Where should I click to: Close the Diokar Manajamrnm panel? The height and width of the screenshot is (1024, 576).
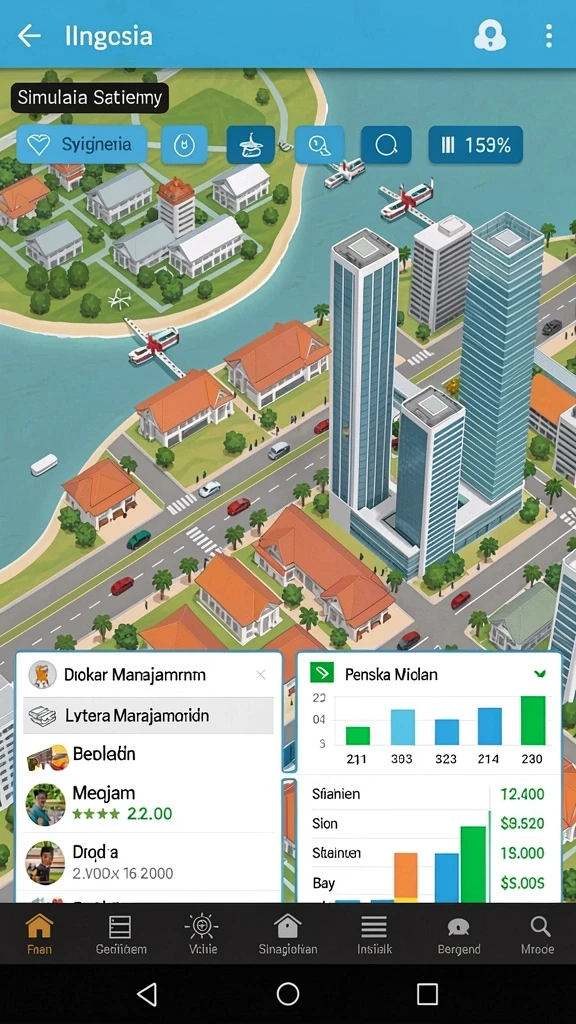click(x=261, y=675)
